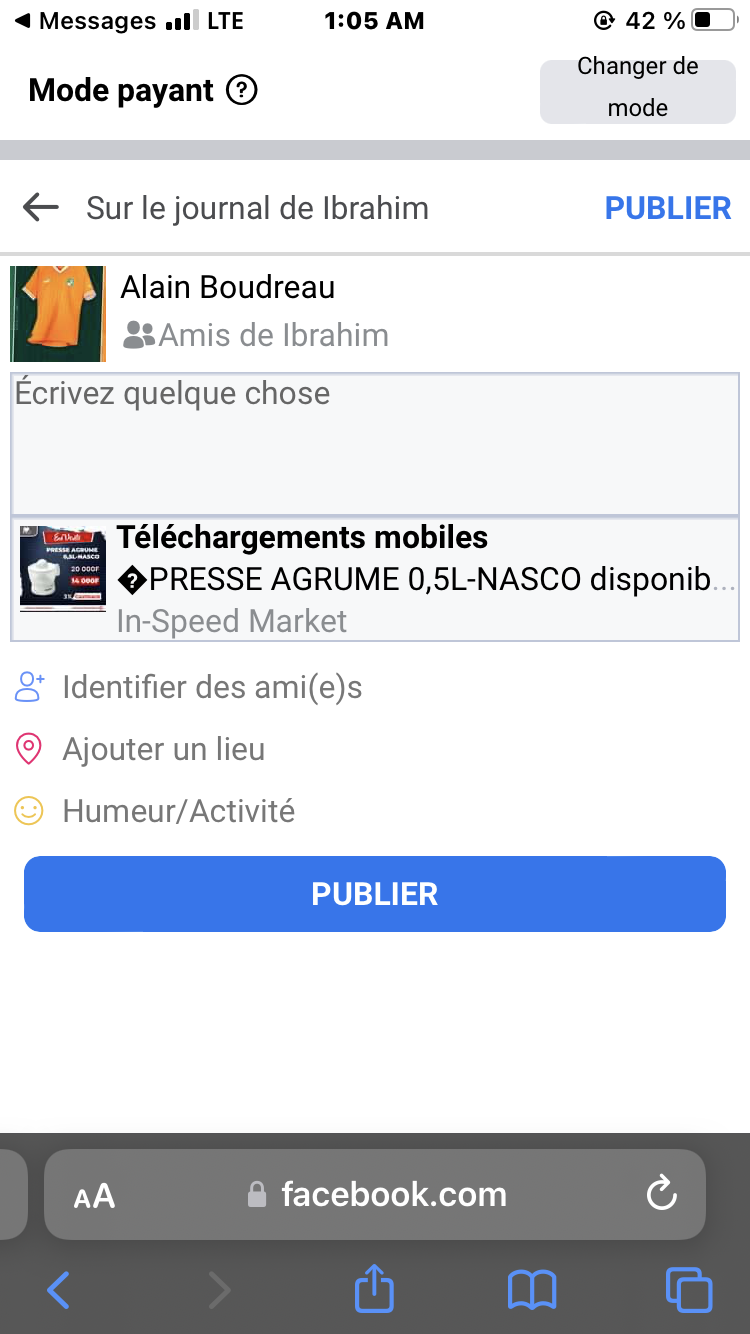Add Humeur/Activité to the post
This screenshot has height=1334, width=750.
(178, 811)
